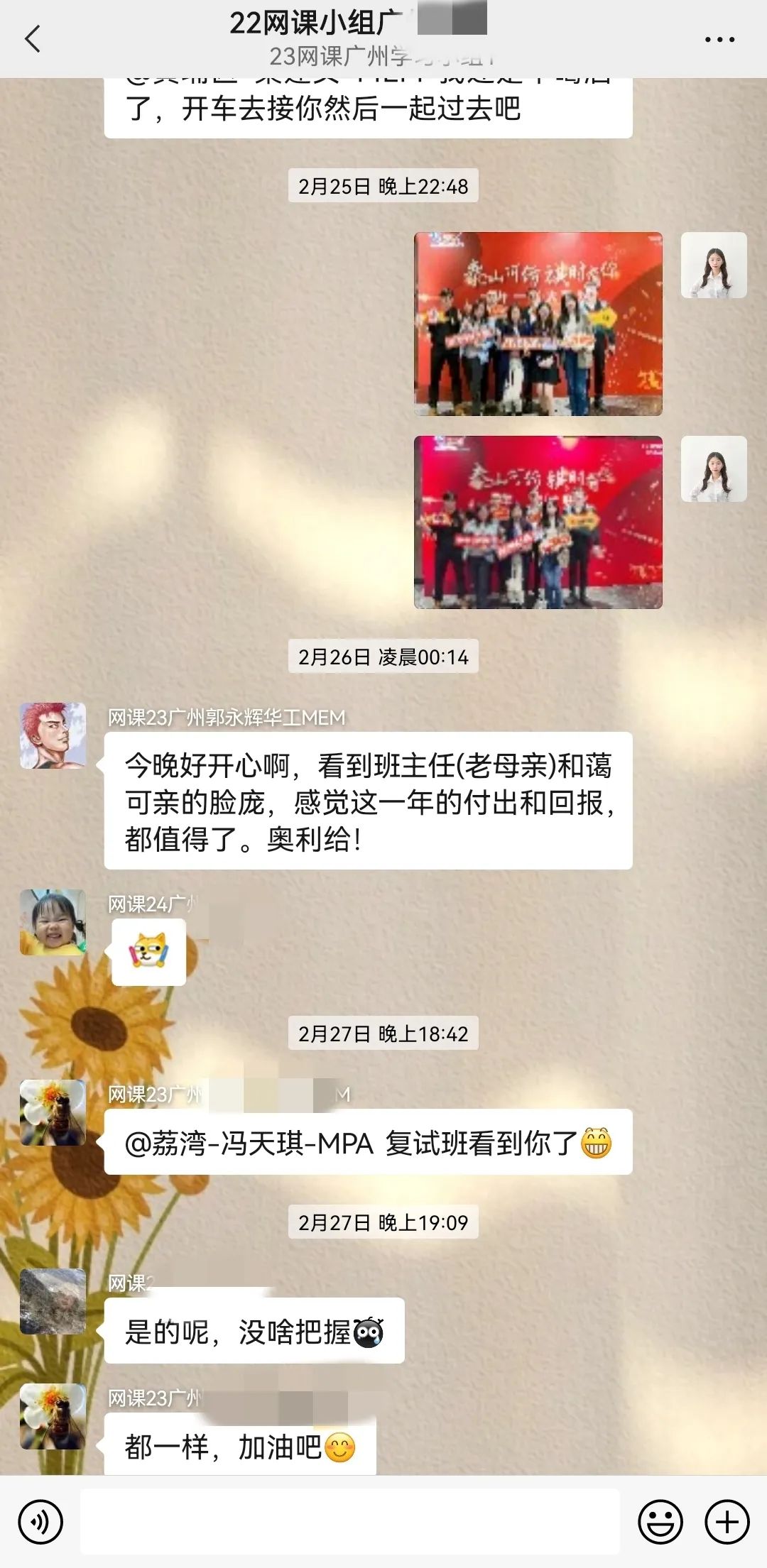This screenshot has height=1568, width=767.
Task: View the first group photo sent at 22:48
Action: tap(538, 324)
